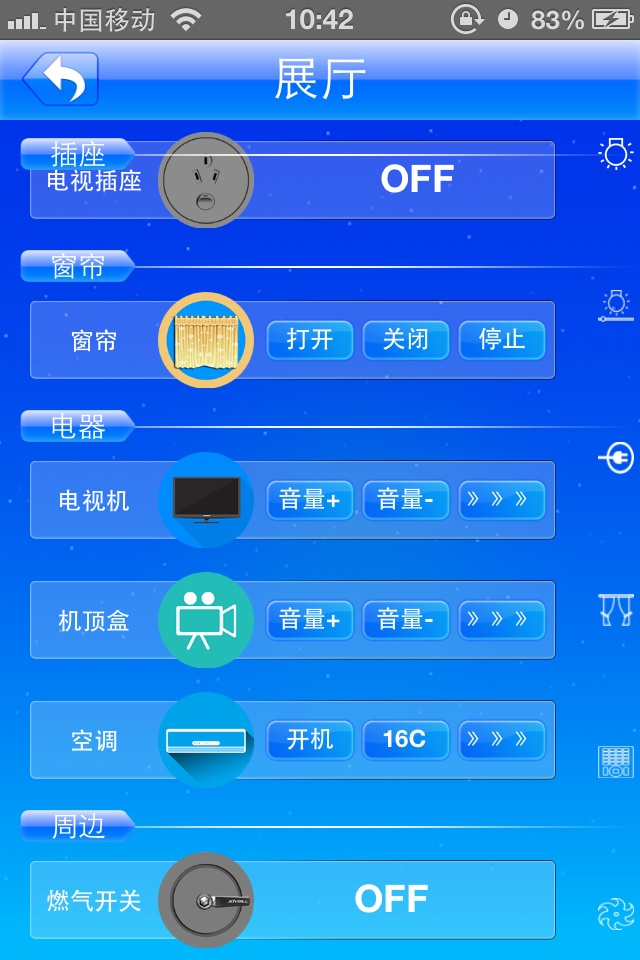This screenshot has width=640, height=960.
Task: Tap the 16C temperature button
Action: (x=406, y=740)
